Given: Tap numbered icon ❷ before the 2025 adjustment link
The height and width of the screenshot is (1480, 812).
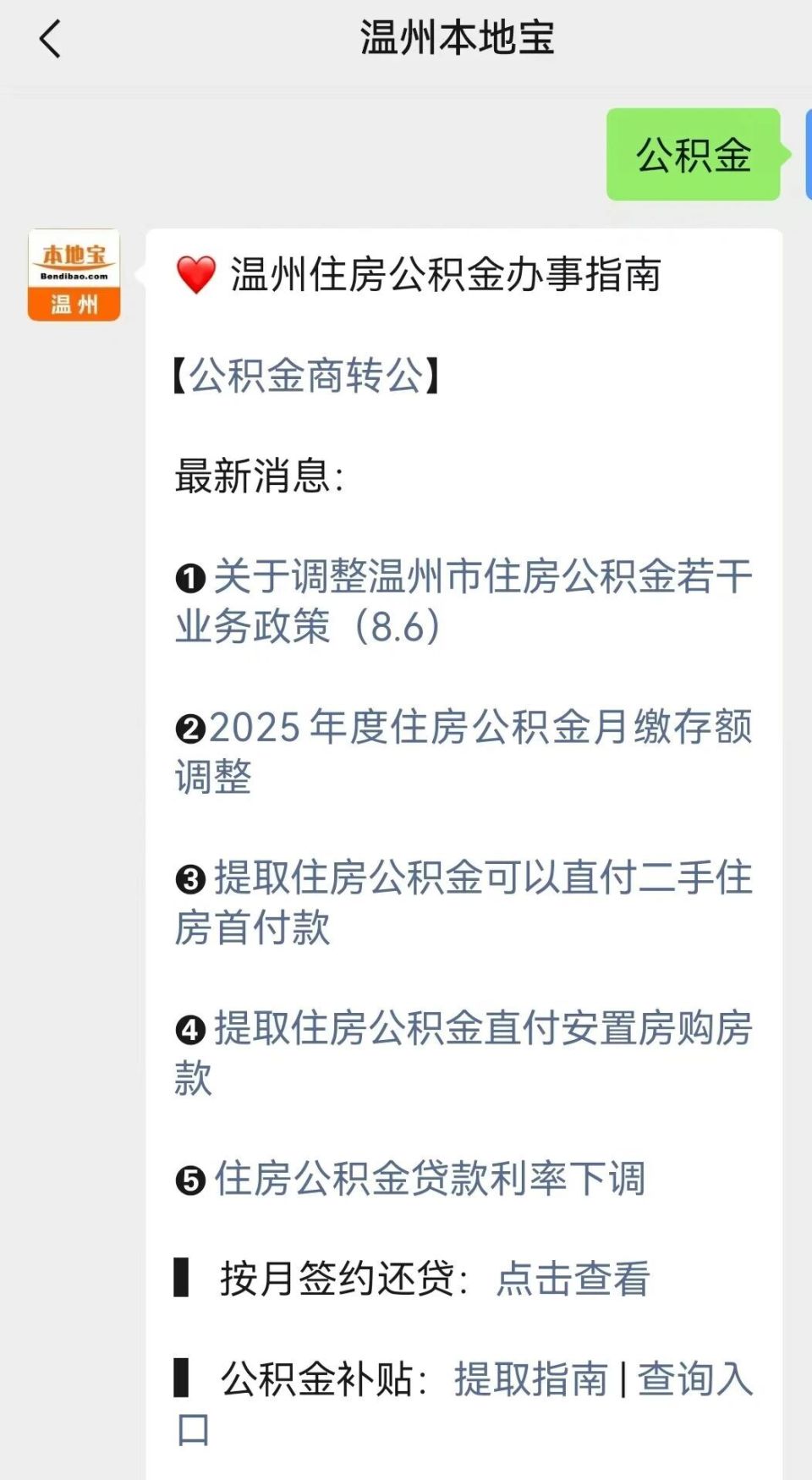Looking at the screenshot, I should pyautogui.click(x=189, y=728).
